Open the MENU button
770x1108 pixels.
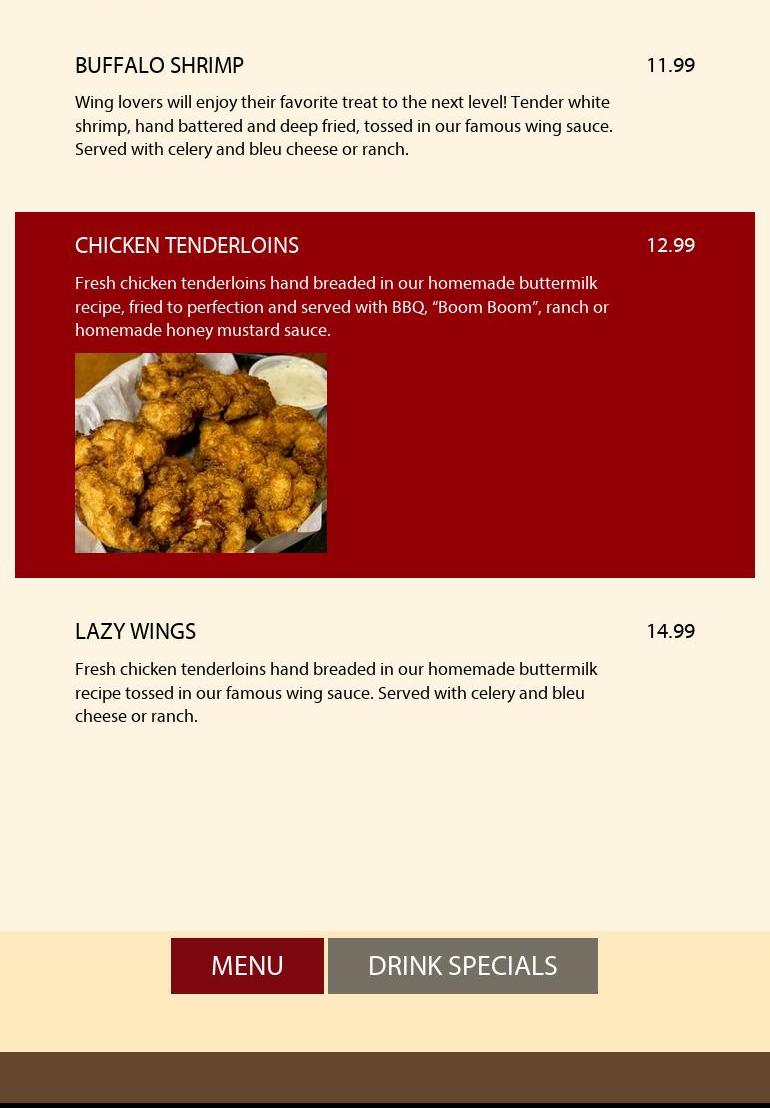pos(247,966)
